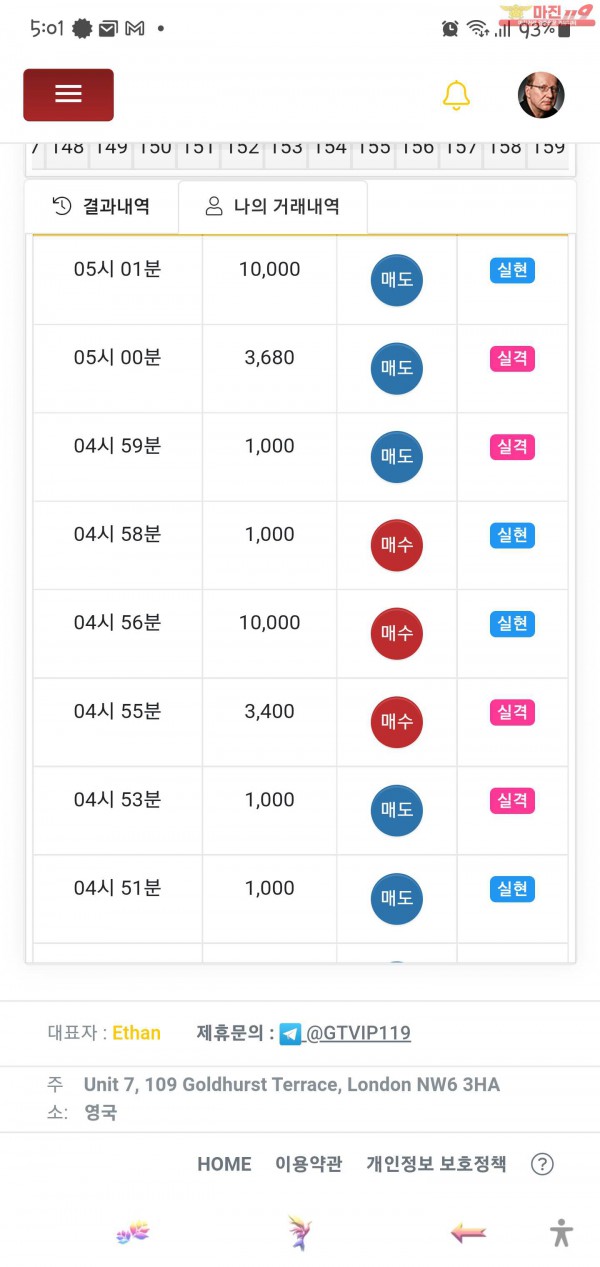Viewport: 600px width, 1267px height.
Task: Open the @GTVIP119 Telegram link
Action: 358,1033
